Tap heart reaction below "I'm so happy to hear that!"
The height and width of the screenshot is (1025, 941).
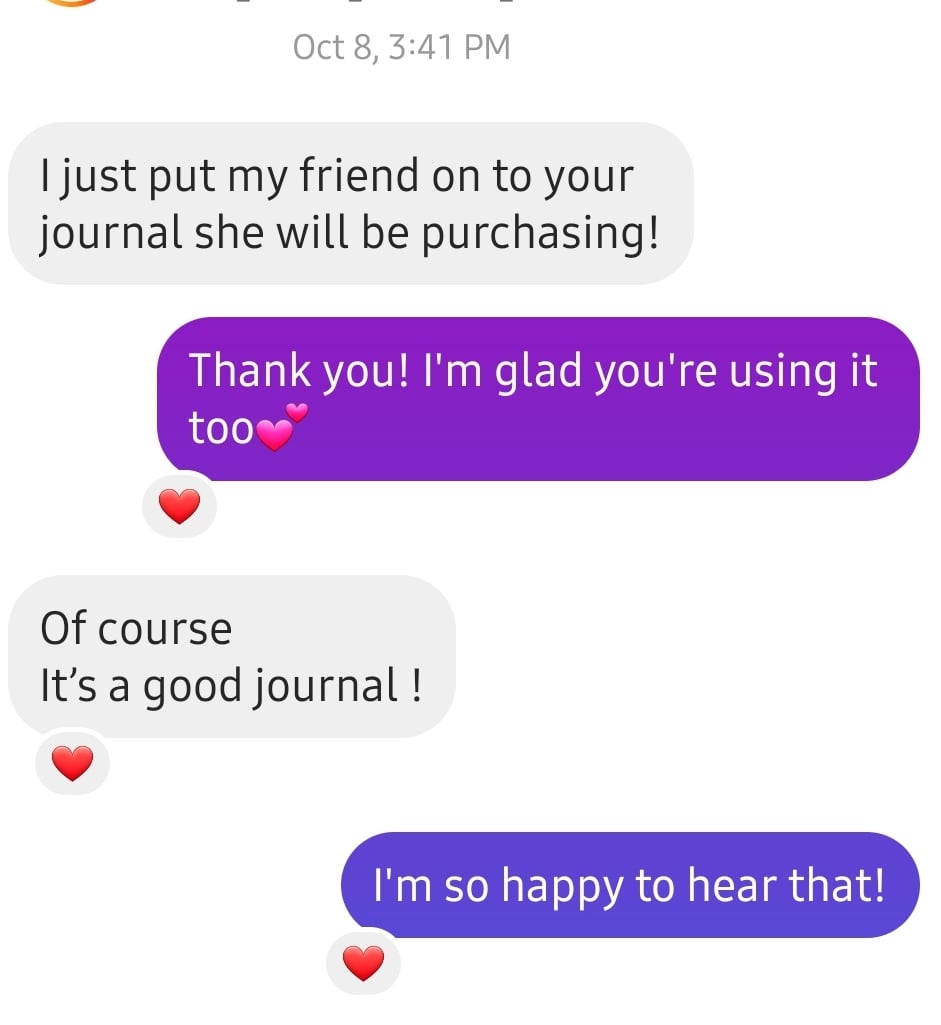[x=363, y=964]
